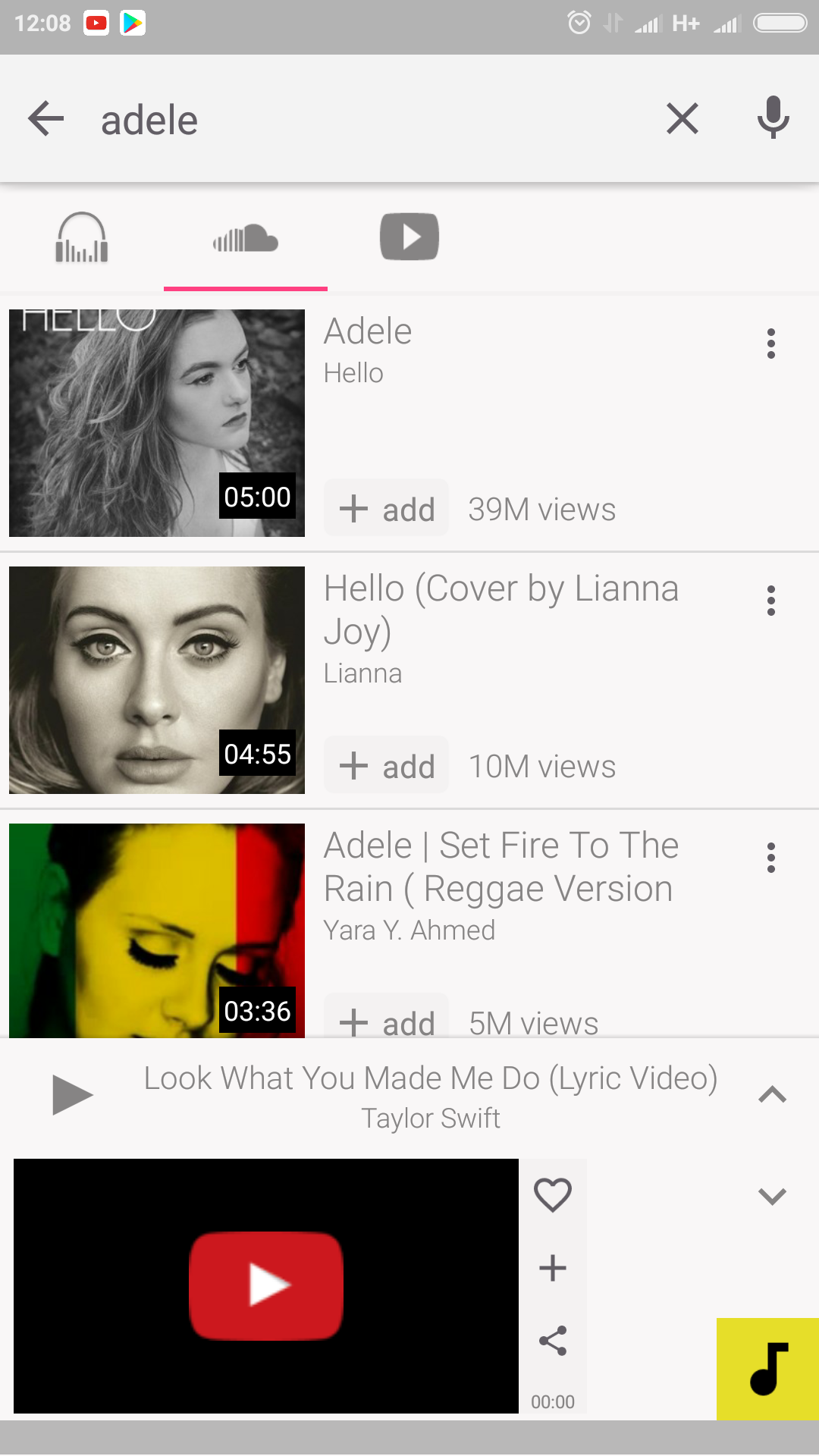819x1456 pixels.
Task: Open options for Set Fire To The Rain
Action: click(771, 858)
